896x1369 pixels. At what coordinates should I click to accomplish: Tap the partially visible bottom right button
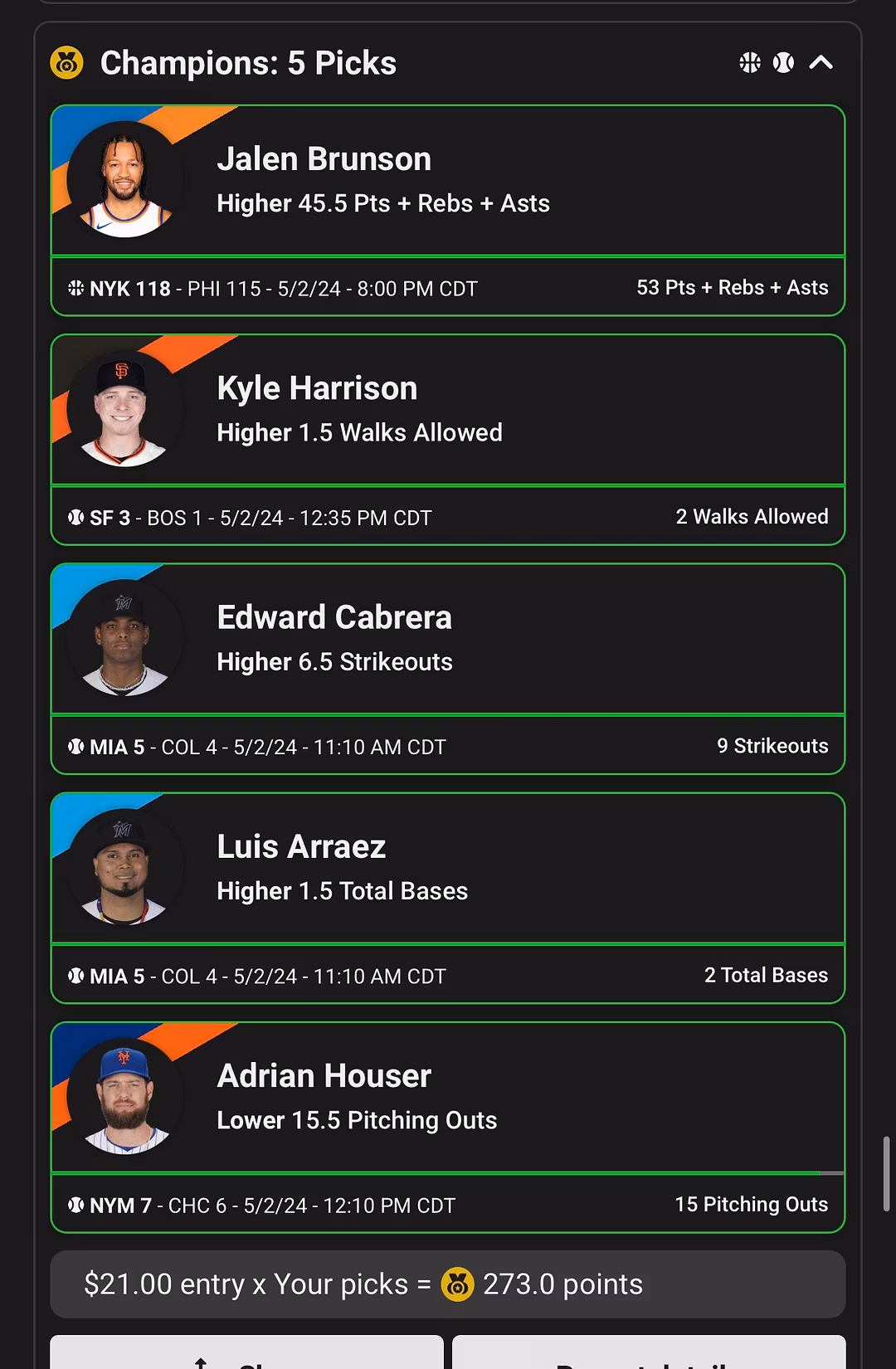coord(649,1354)
